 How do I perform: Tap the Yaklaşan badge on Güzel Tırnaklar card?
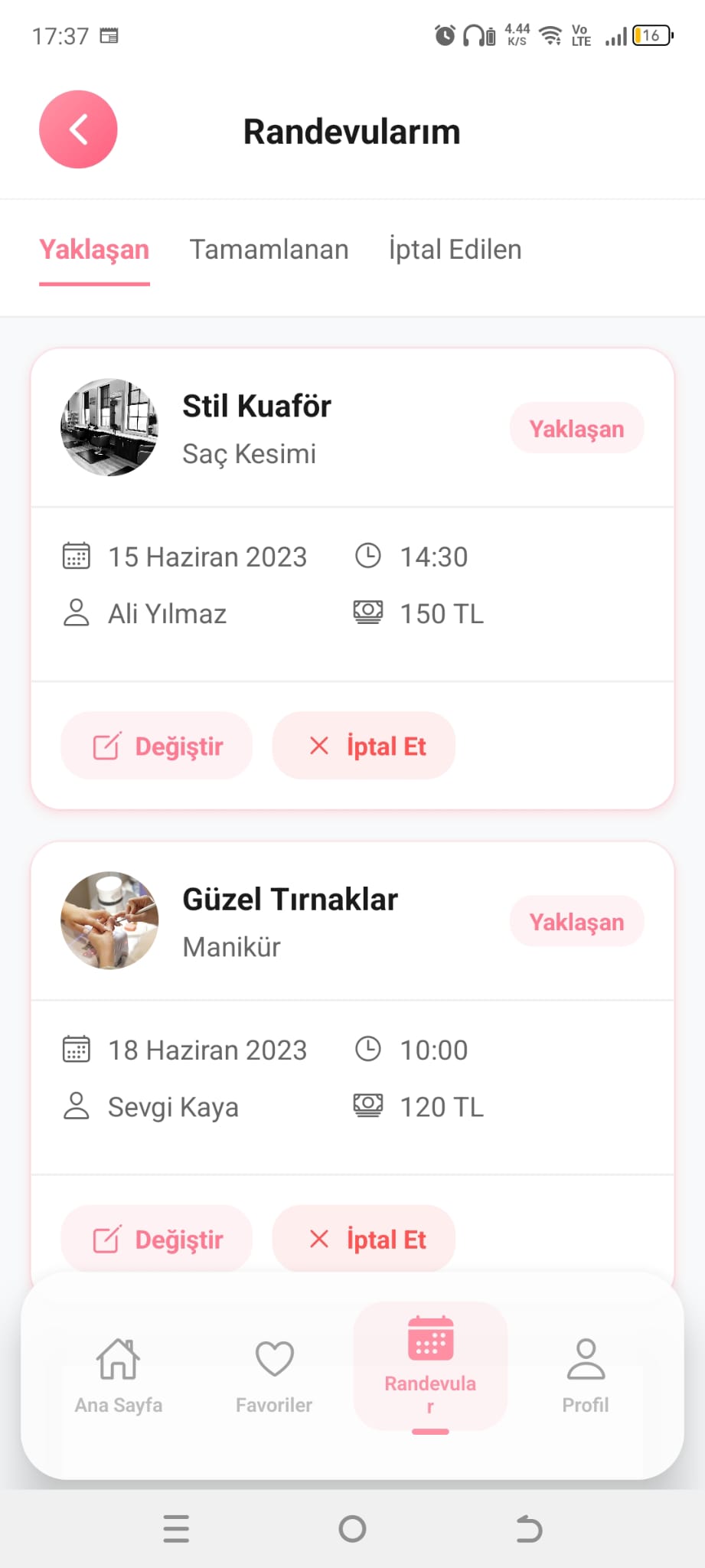coord(576,921)
